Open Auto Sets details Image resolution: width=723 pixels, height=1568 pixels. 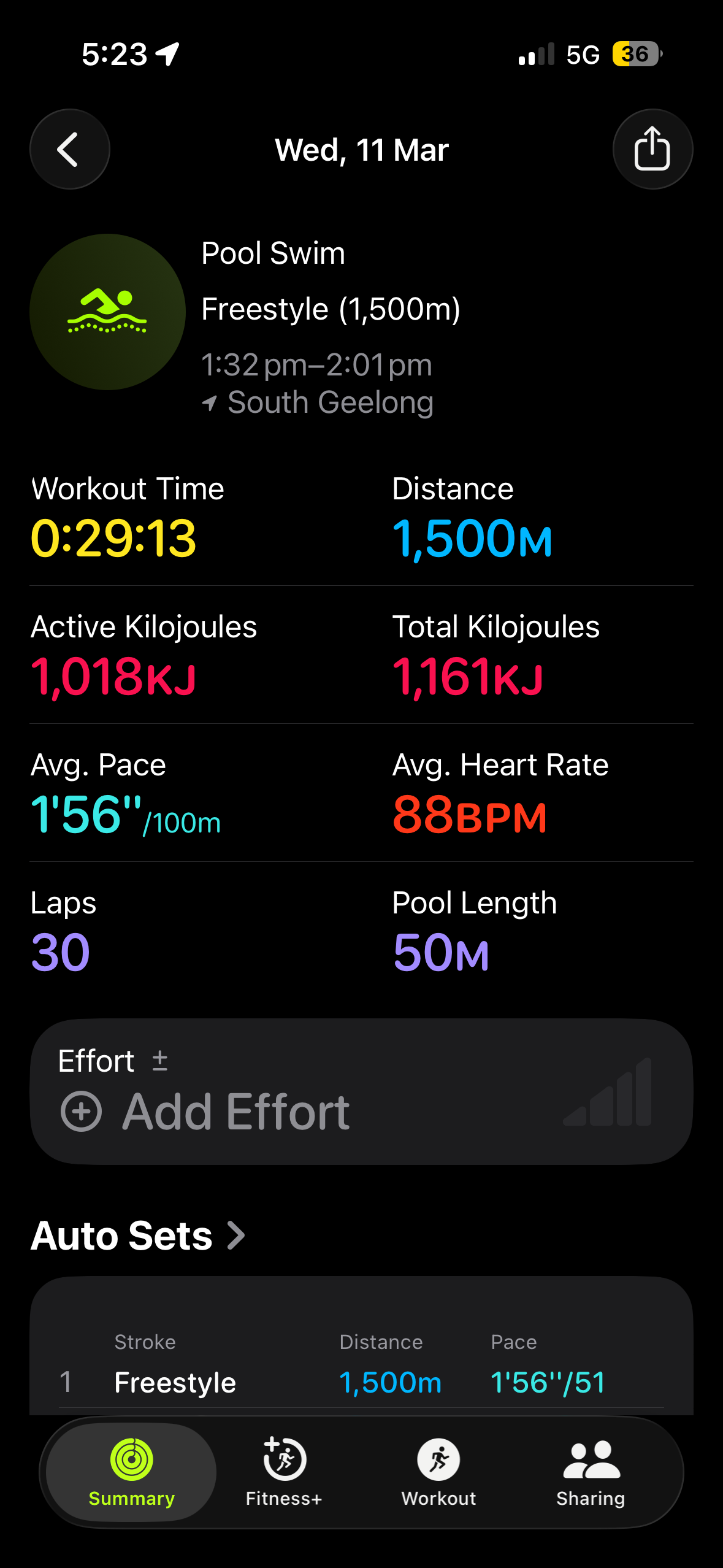[138, 1236]
